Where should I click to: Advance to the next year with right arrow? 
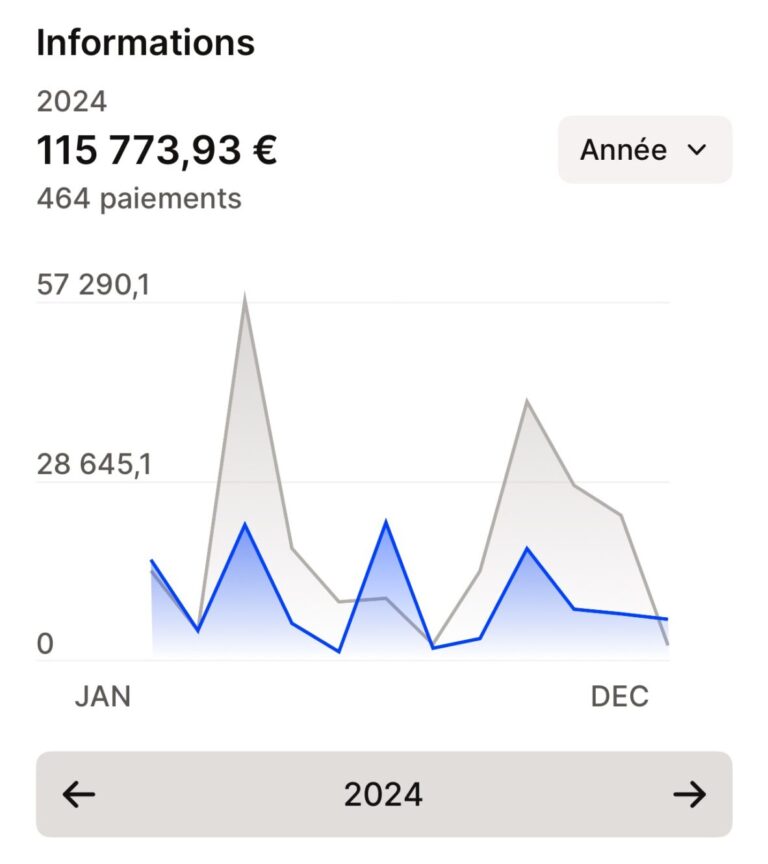coord(689,795)
